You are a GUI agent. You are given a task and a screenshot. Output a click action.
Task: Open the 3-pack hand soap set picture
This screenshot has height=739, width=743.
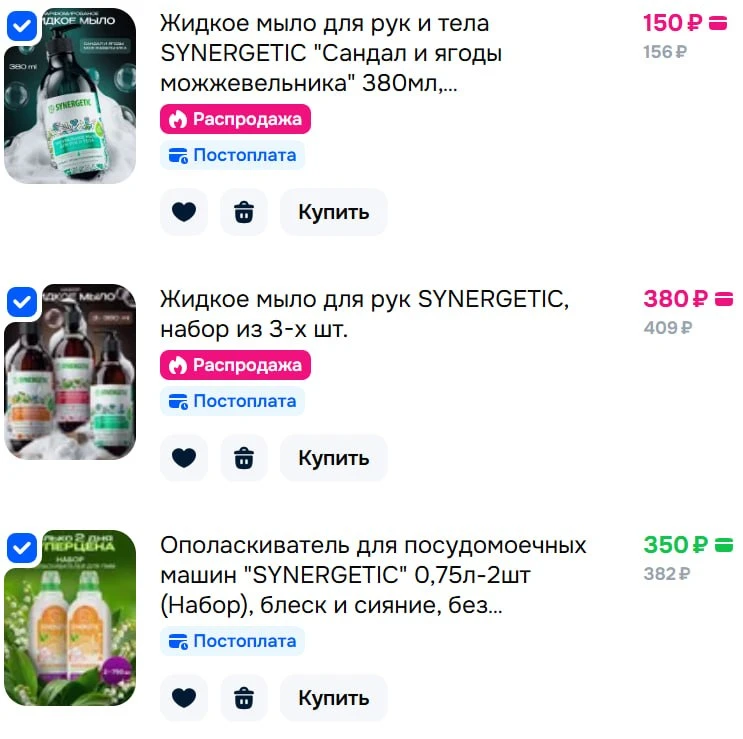pyautogui.click(x=70, y=371)
